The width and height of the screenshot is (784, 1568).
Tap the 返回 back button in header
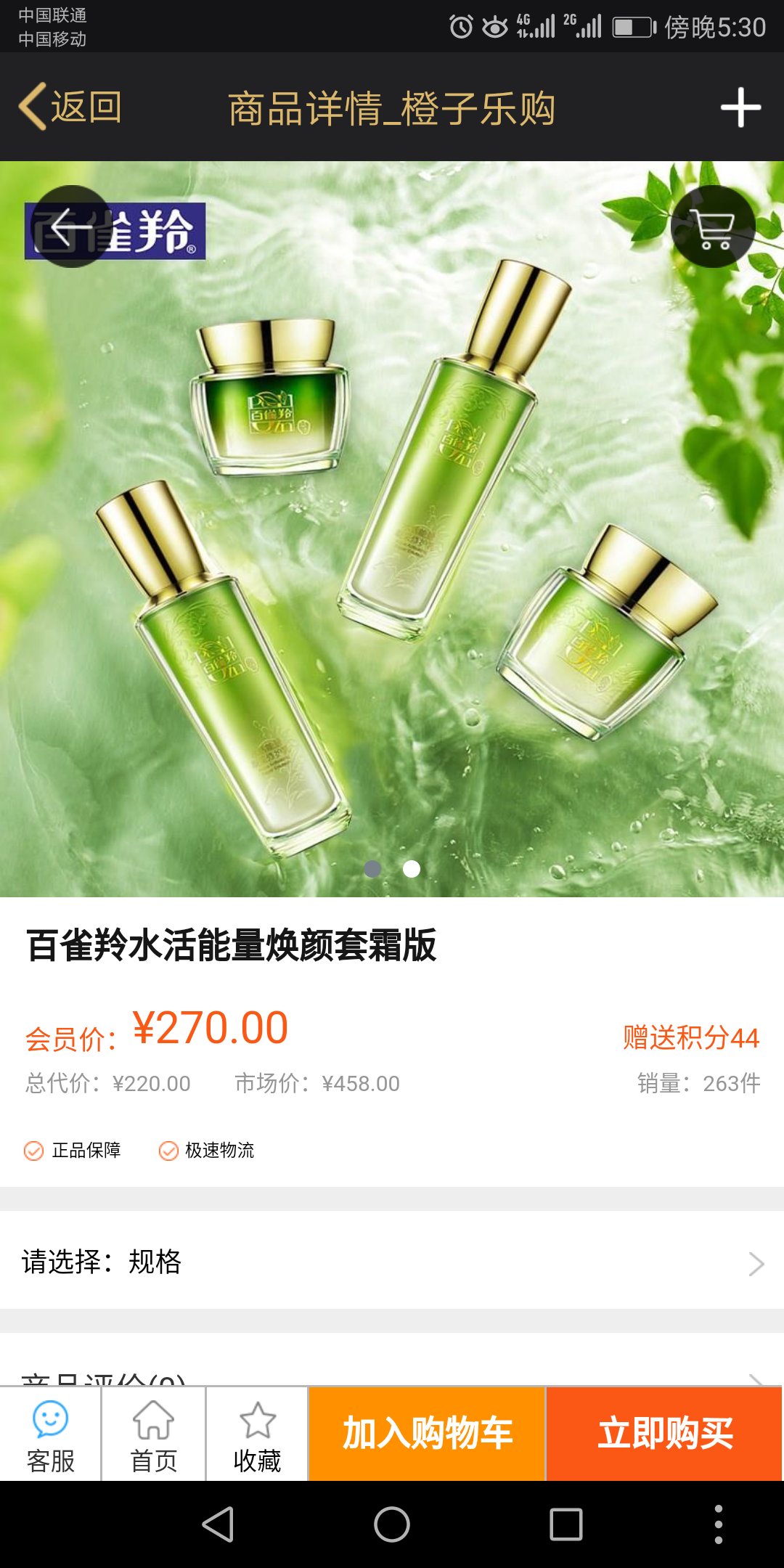pyautogui.click(x=70, y=107)
